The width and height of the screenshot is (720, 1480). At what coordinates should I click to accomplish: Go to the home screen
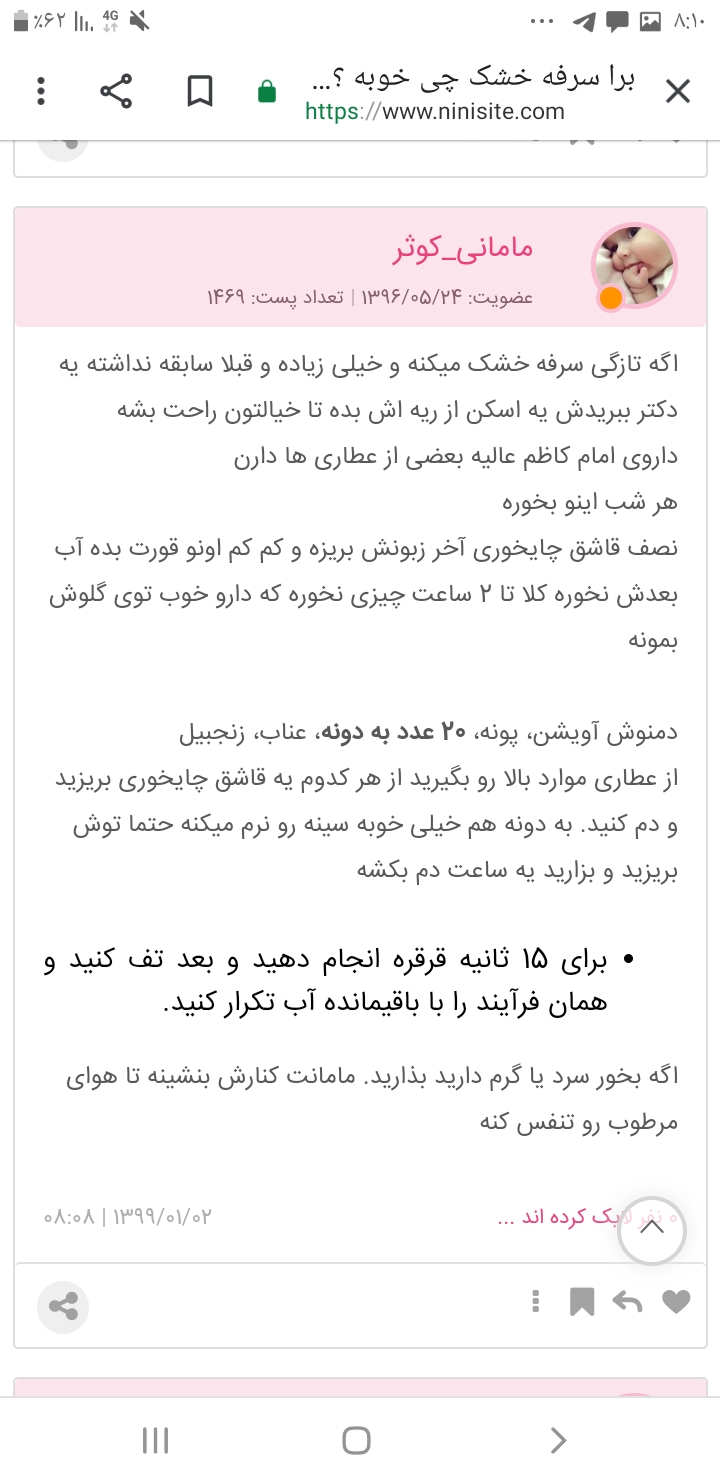click(x=357, y=1440)
